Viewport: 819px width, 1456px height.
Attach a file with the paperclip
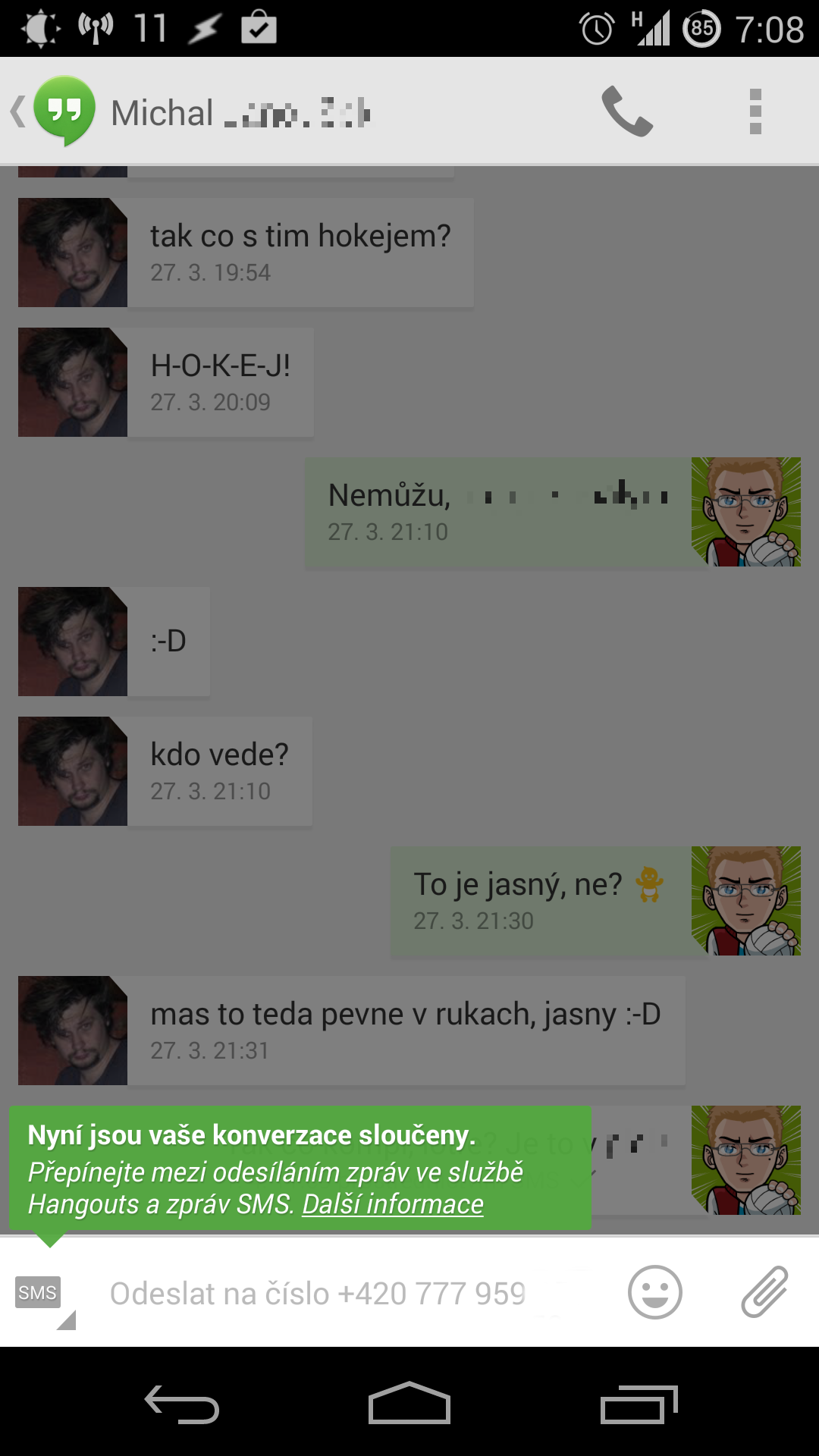(x=764, y=1291)
